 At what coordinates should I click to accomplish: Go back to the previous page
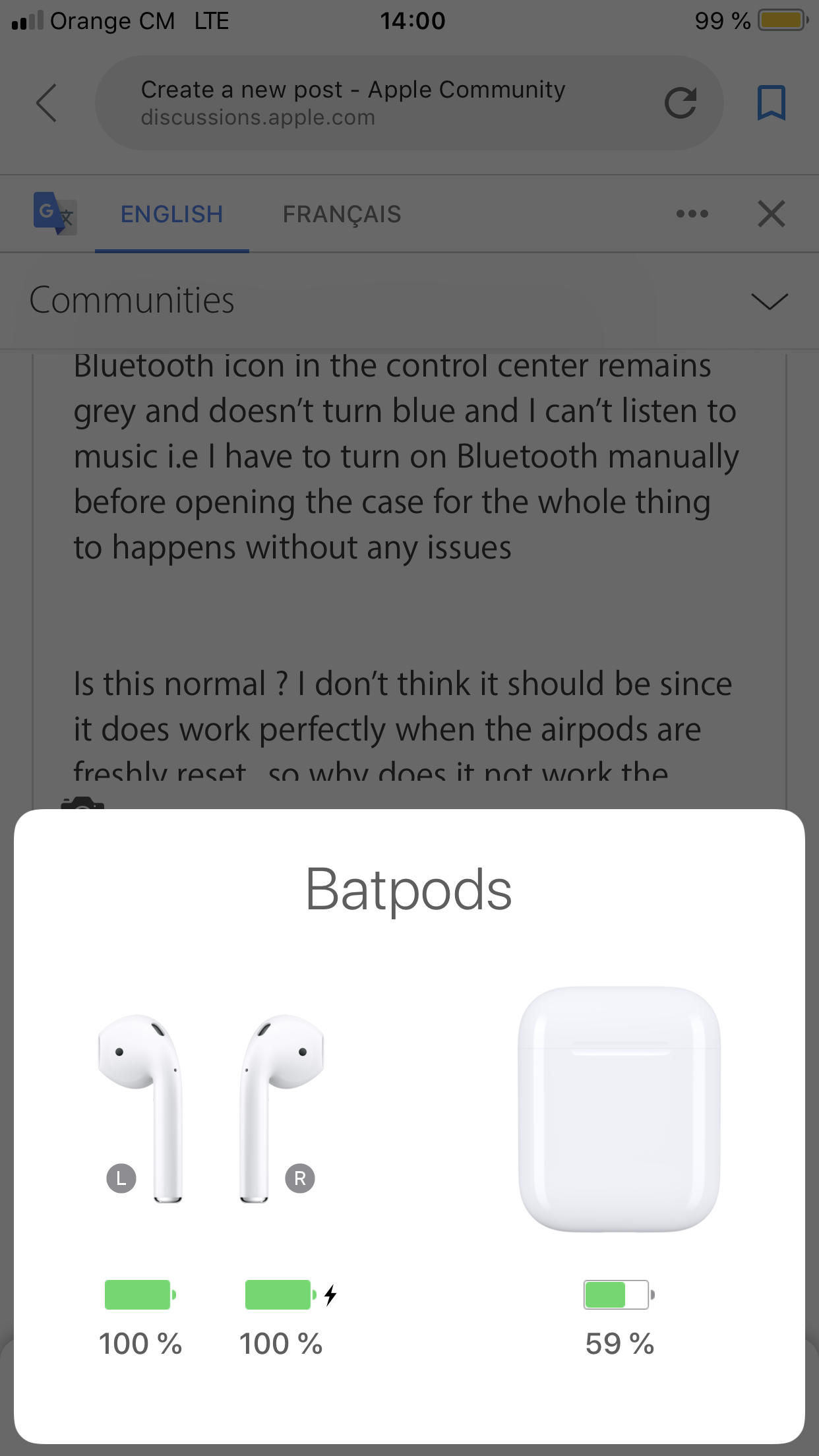click(x=46, y=103)
